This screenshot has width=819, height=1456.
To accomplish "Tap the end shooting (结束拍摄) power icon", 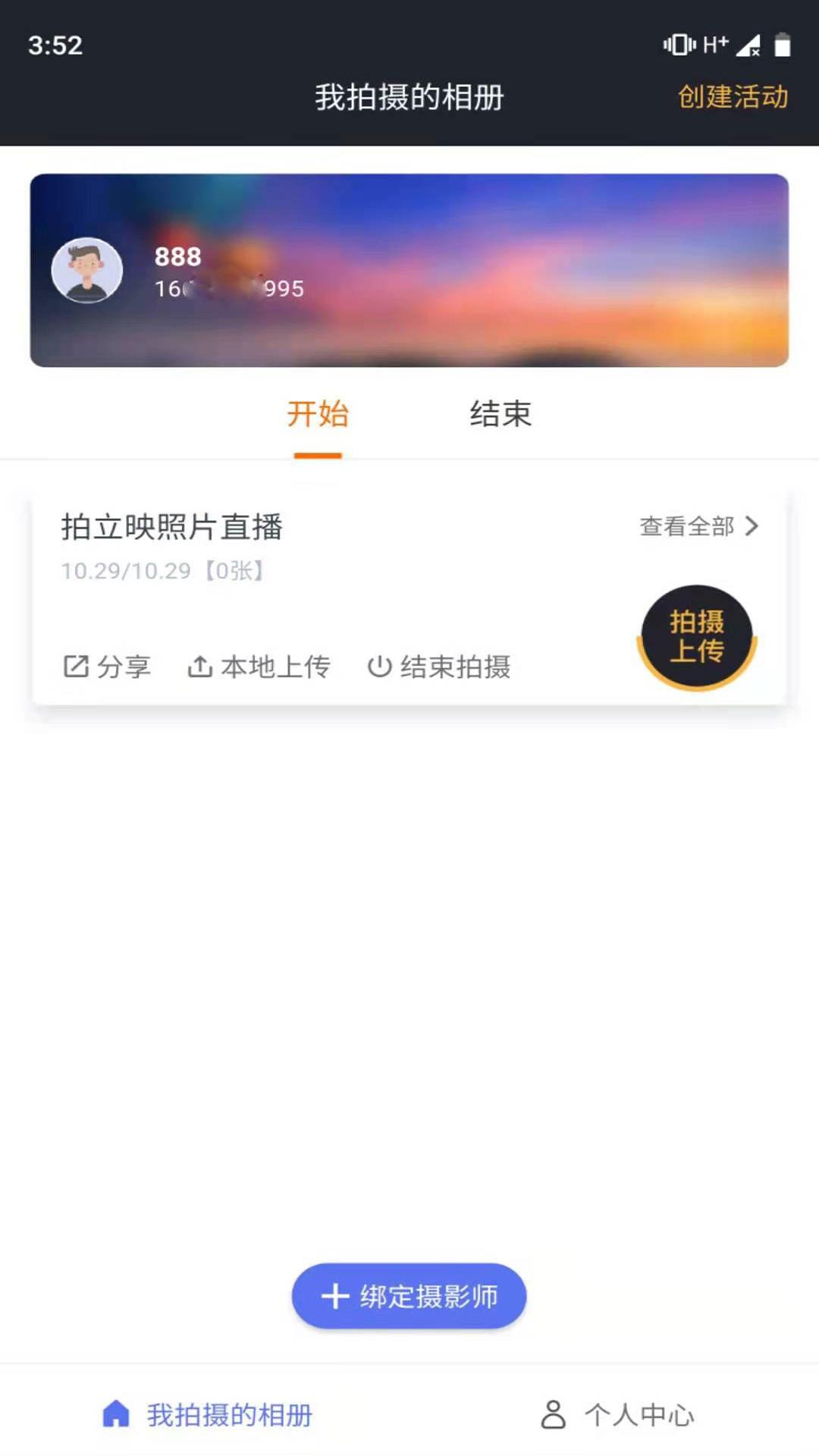I will [379, 667].
